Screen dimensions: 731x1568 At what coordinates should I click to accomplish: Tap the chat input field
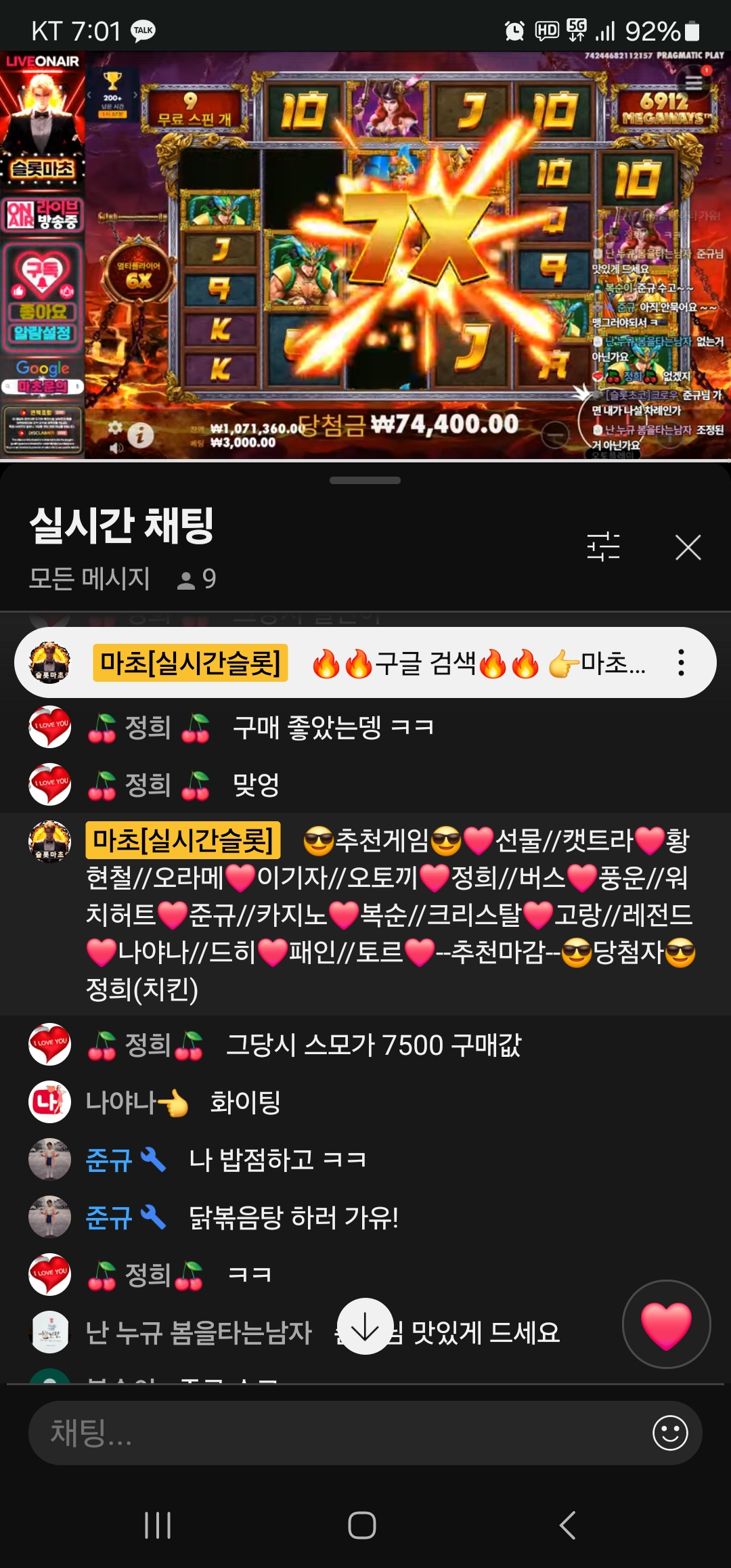[338, 1433]
